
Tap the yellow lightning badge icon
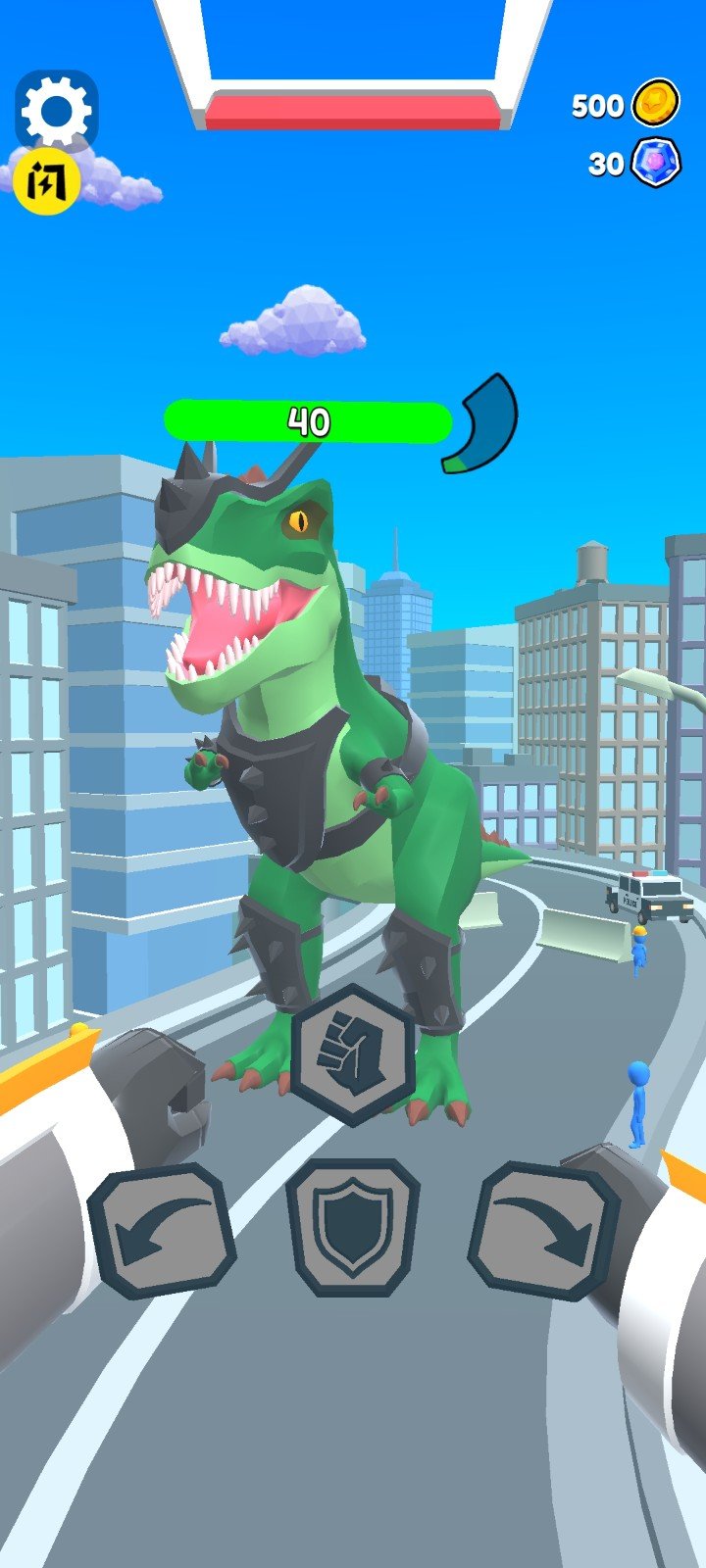[x=46, y=182]
